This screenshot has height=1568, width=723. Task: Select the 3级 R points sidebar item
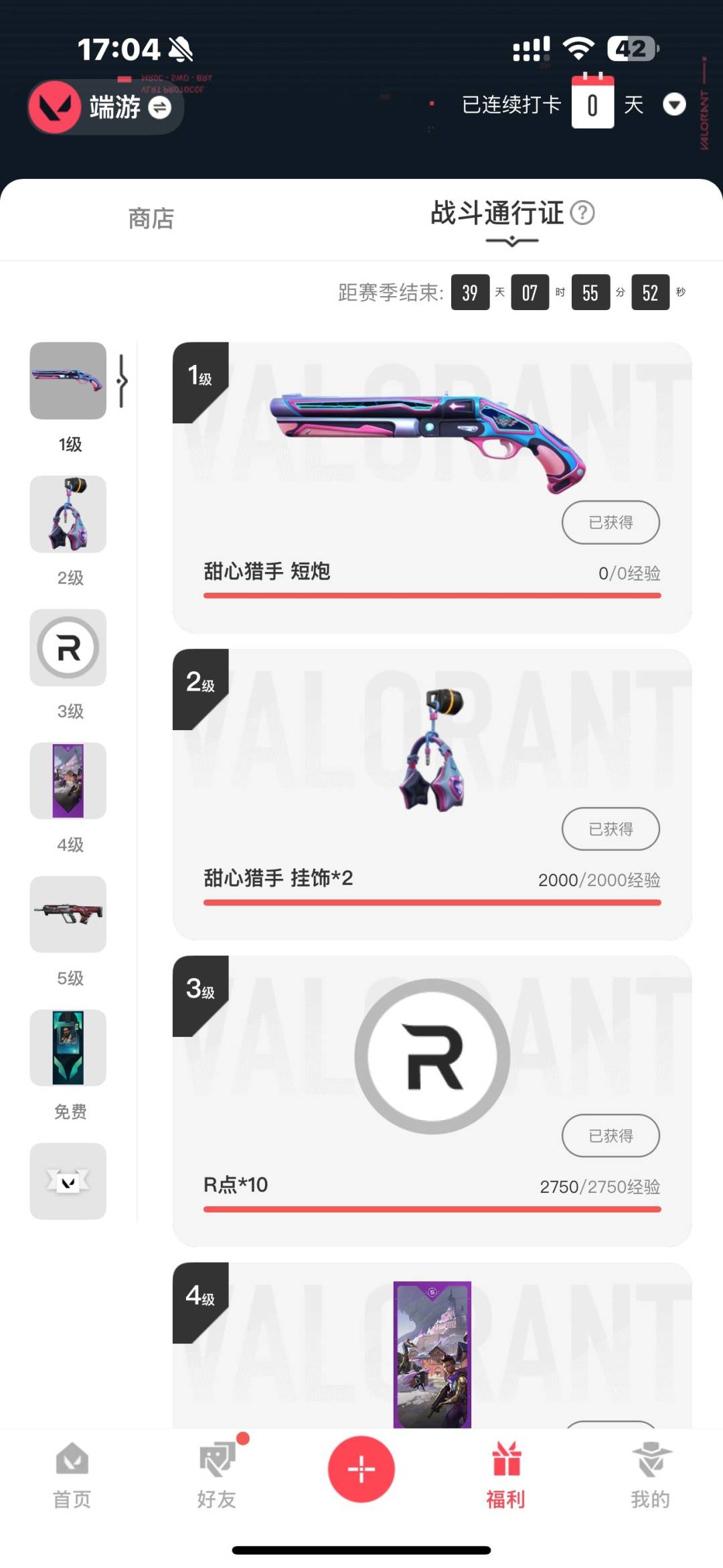pos(68,648)
